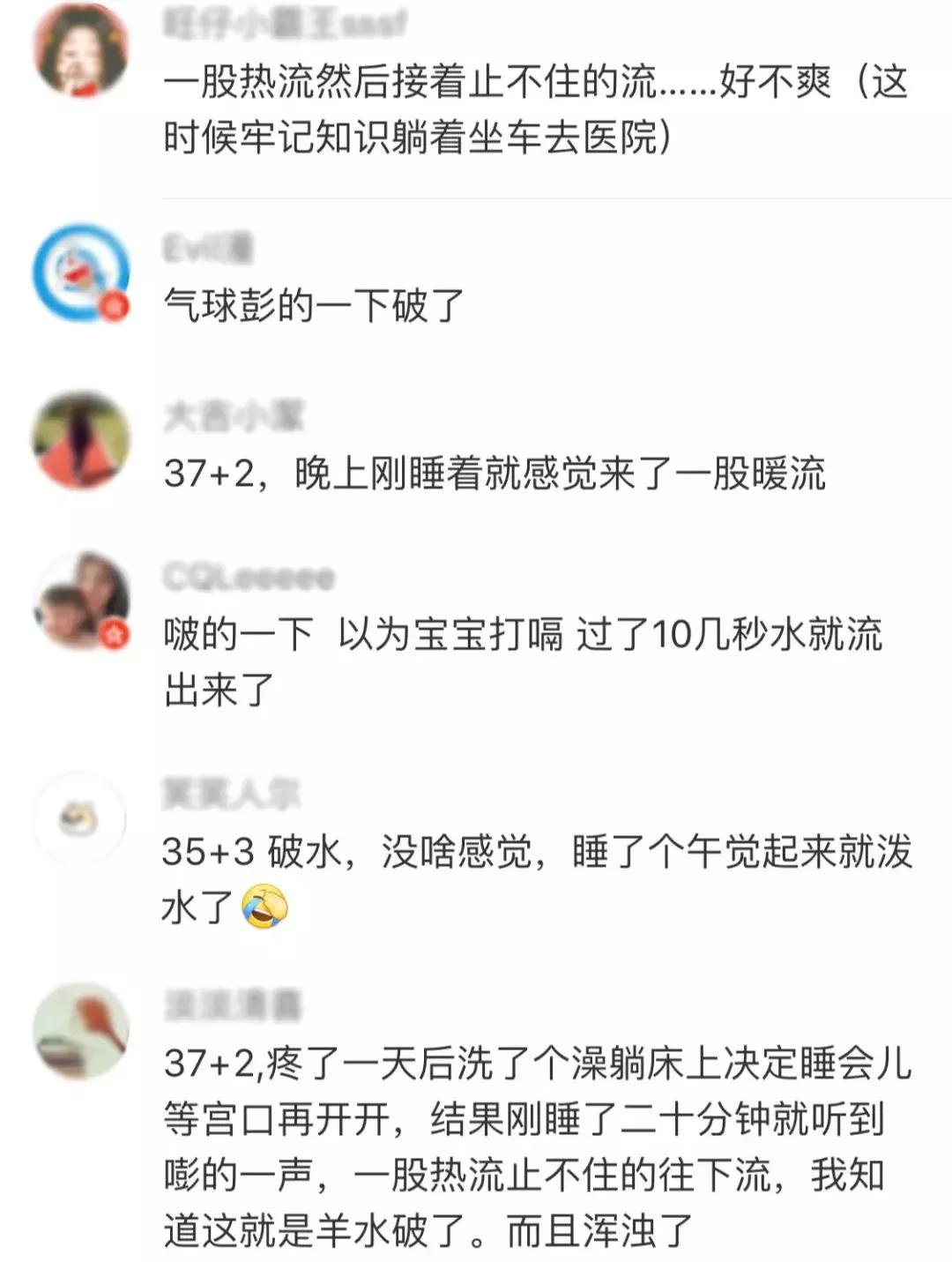Open the bottom commenter's avatar with red object
Screen dimensions: 952x1262
[79, 1032]
